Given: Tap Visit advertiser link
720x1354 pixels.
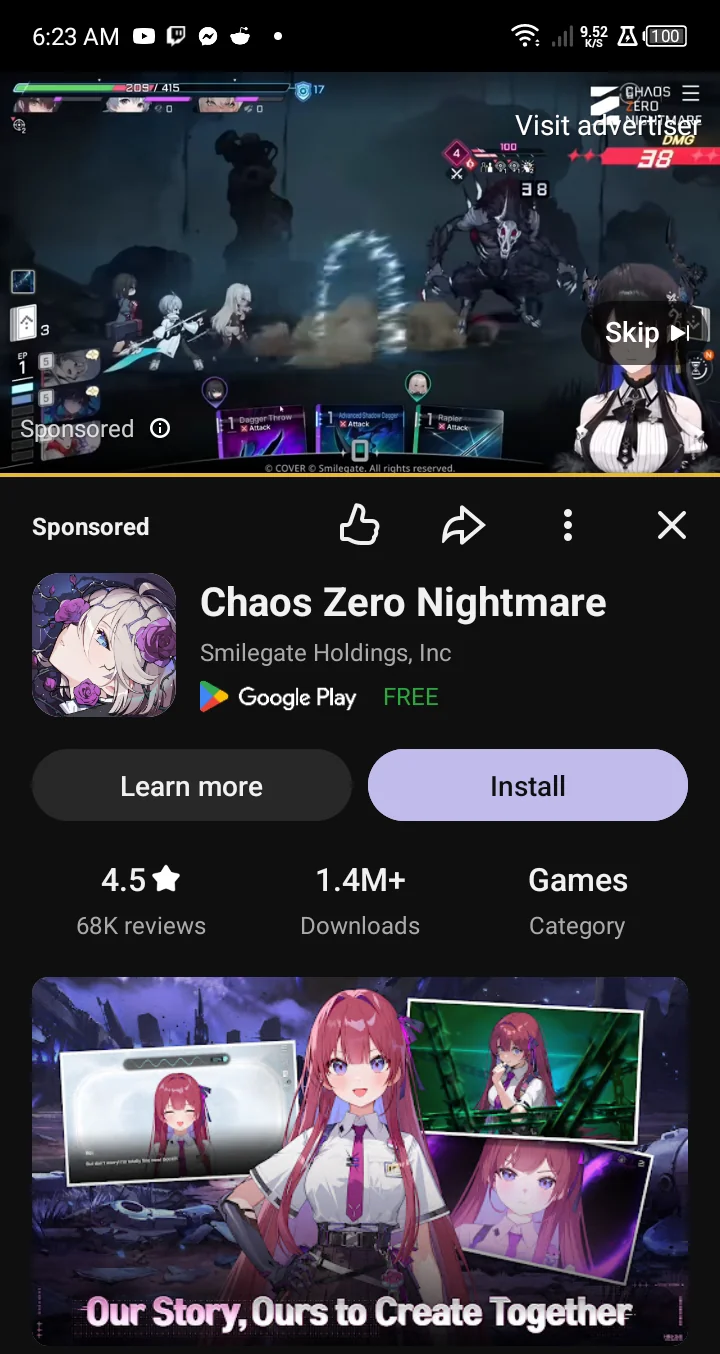Looking at the screenshot, I should [x=607, y=126].
